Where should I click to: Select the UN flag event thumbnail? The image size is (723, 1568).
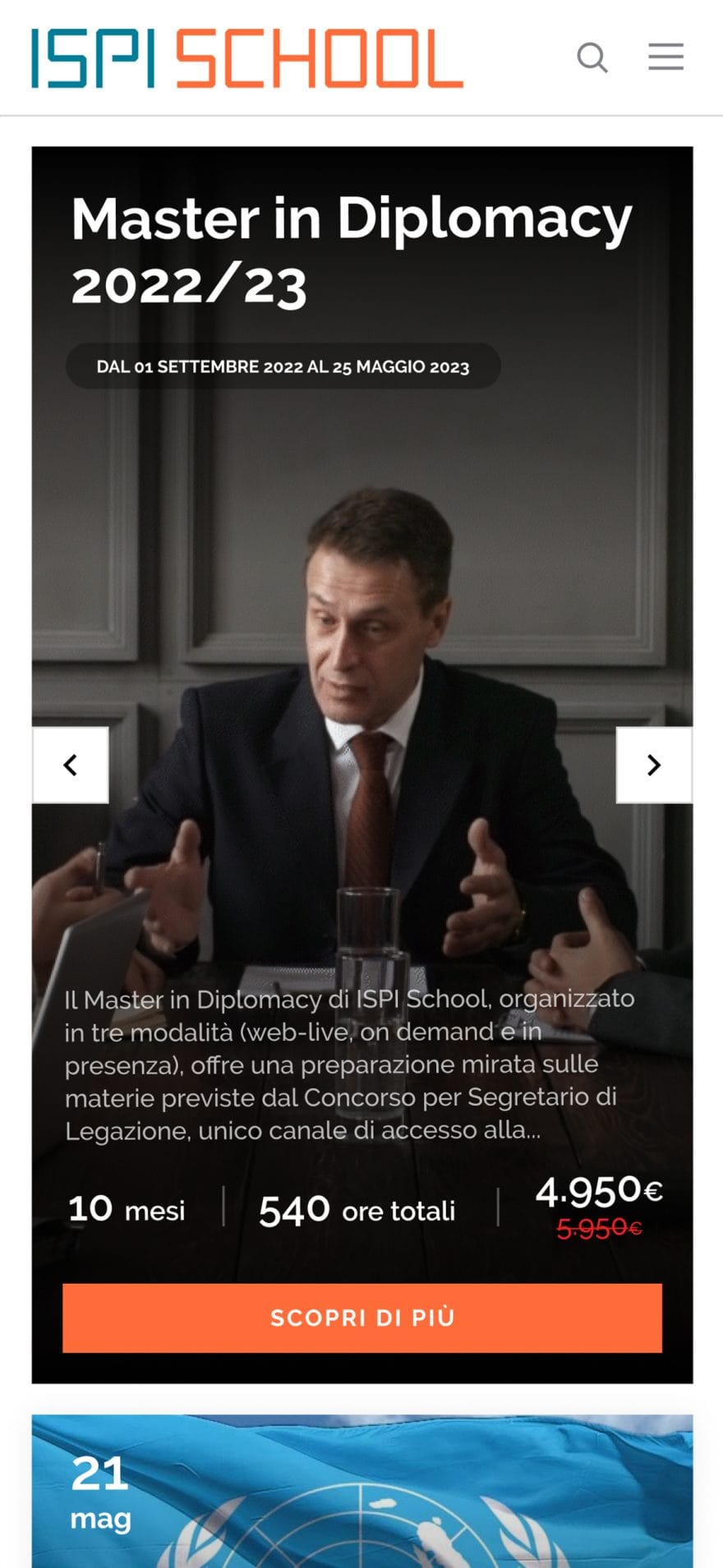tap(361, 1478)
